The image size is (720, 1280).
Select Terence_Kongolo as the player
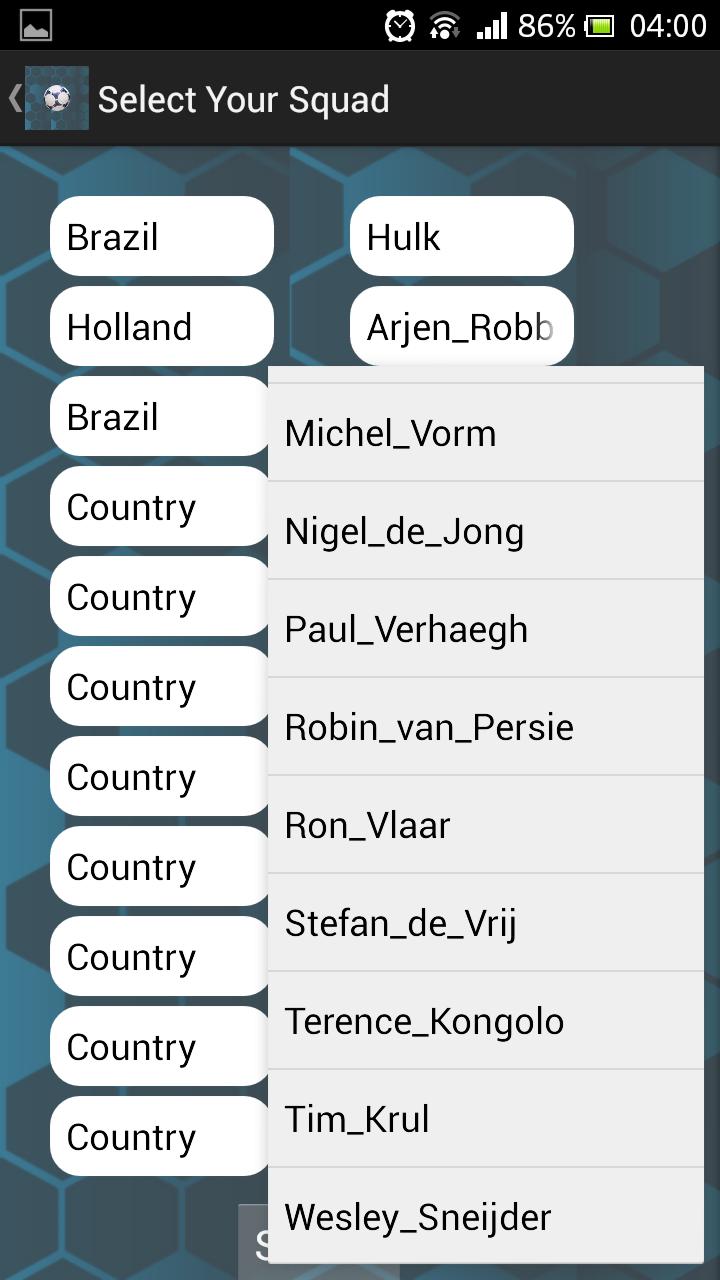(485, 1021)
